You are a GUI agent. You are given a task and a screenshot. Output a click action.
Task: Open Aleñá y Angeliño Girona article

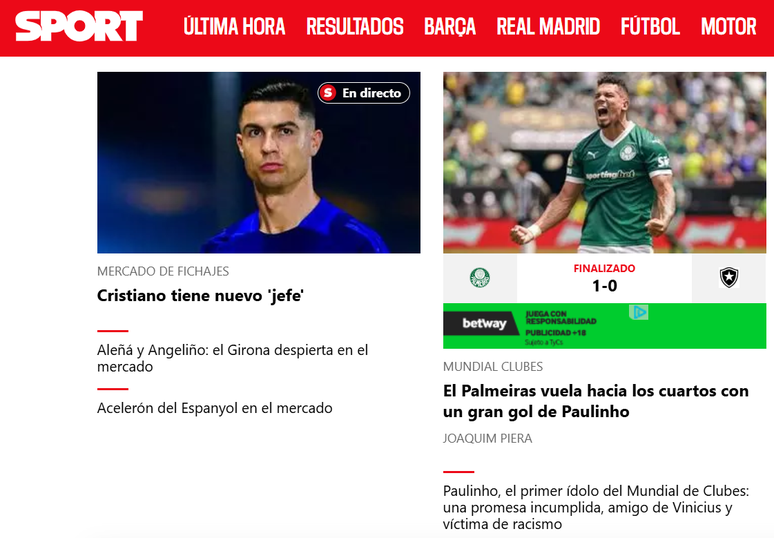click(x=232, y=358)
